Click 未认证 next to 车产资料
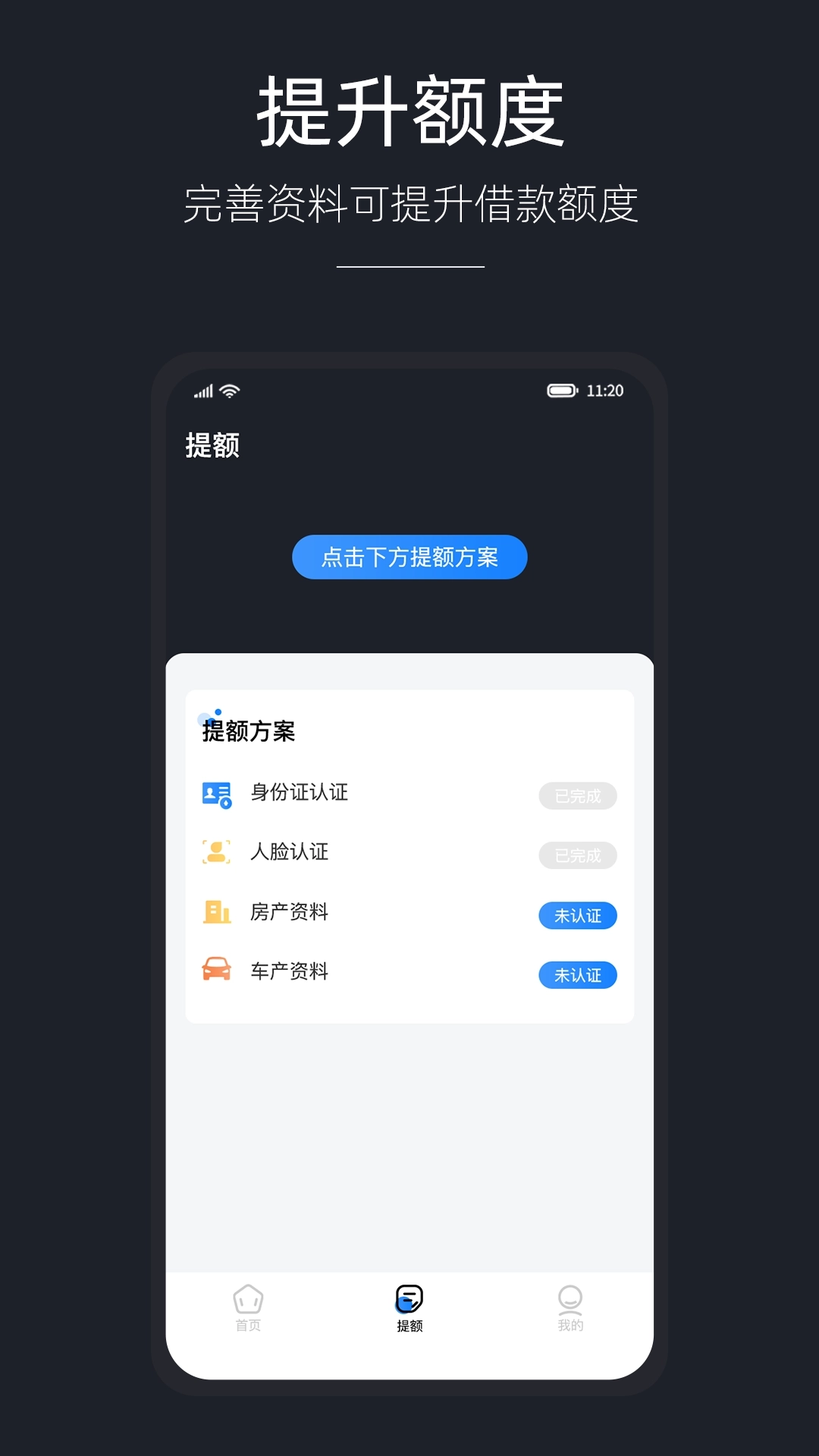This screenshot has width=819, height=1456. (578, 975)
